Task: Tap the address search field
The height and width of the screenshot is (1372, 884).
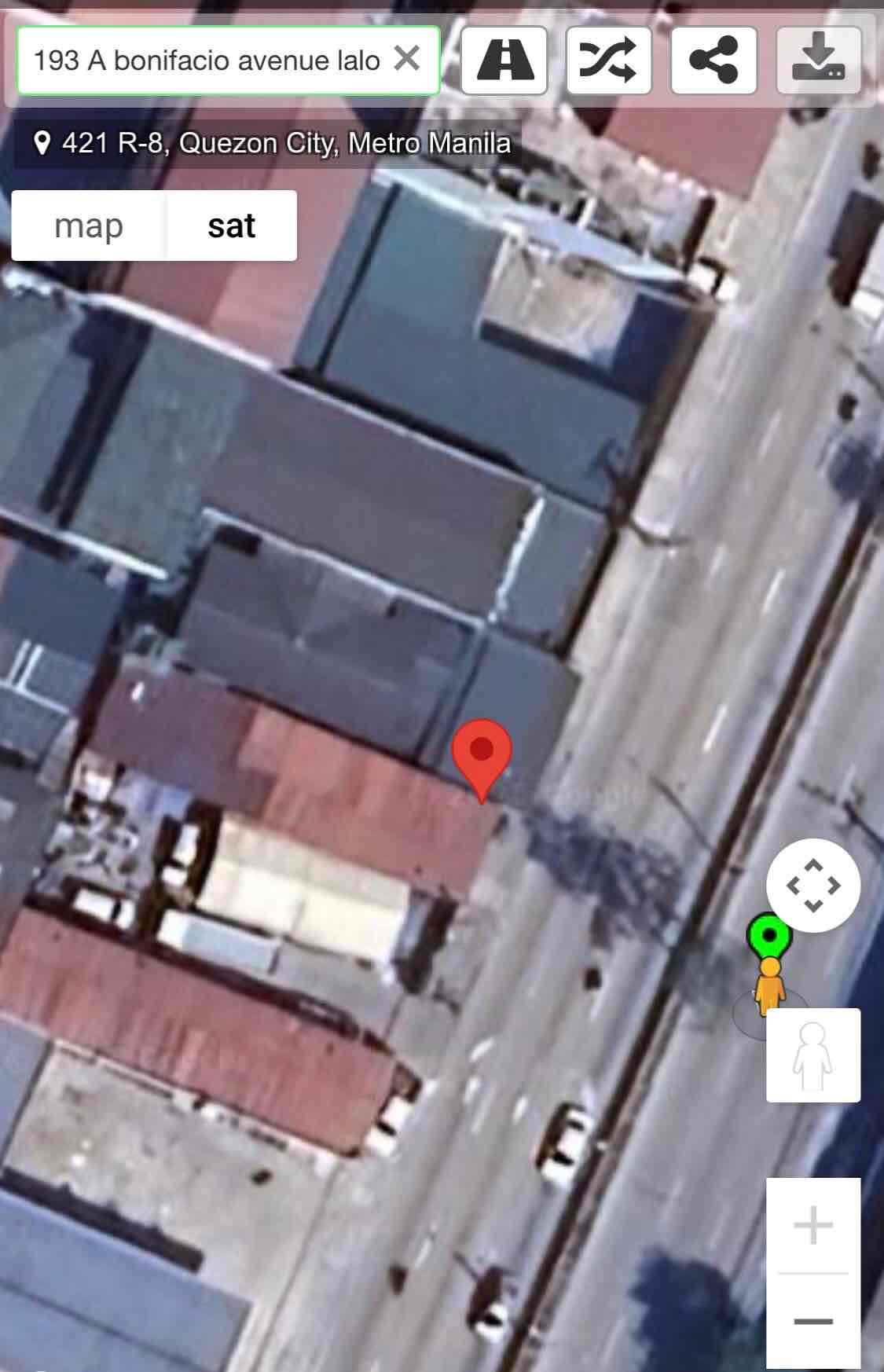Action: (x=206, y=61)
